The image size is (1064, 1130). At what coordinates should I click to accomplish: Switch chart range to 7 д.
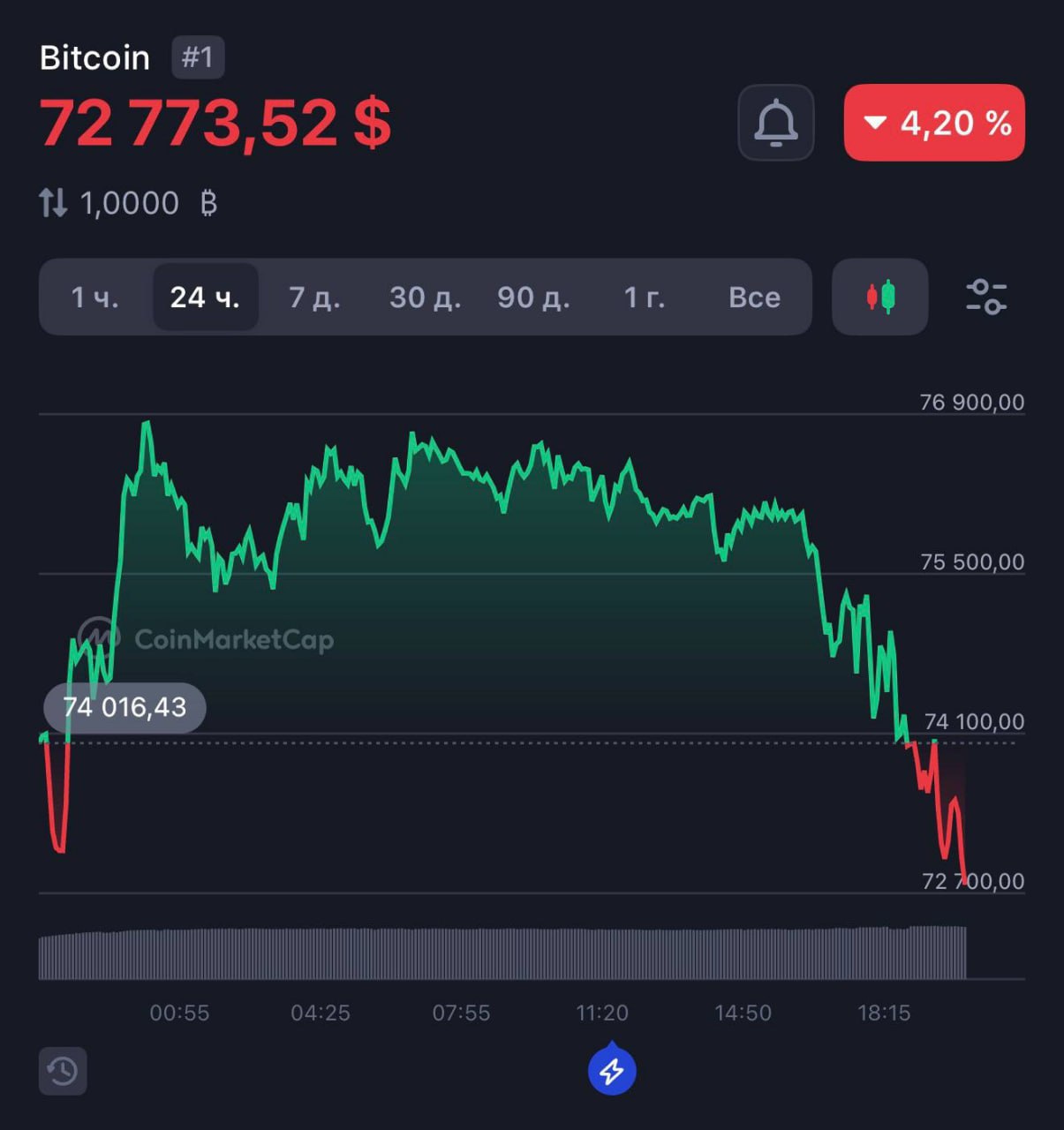314,298
